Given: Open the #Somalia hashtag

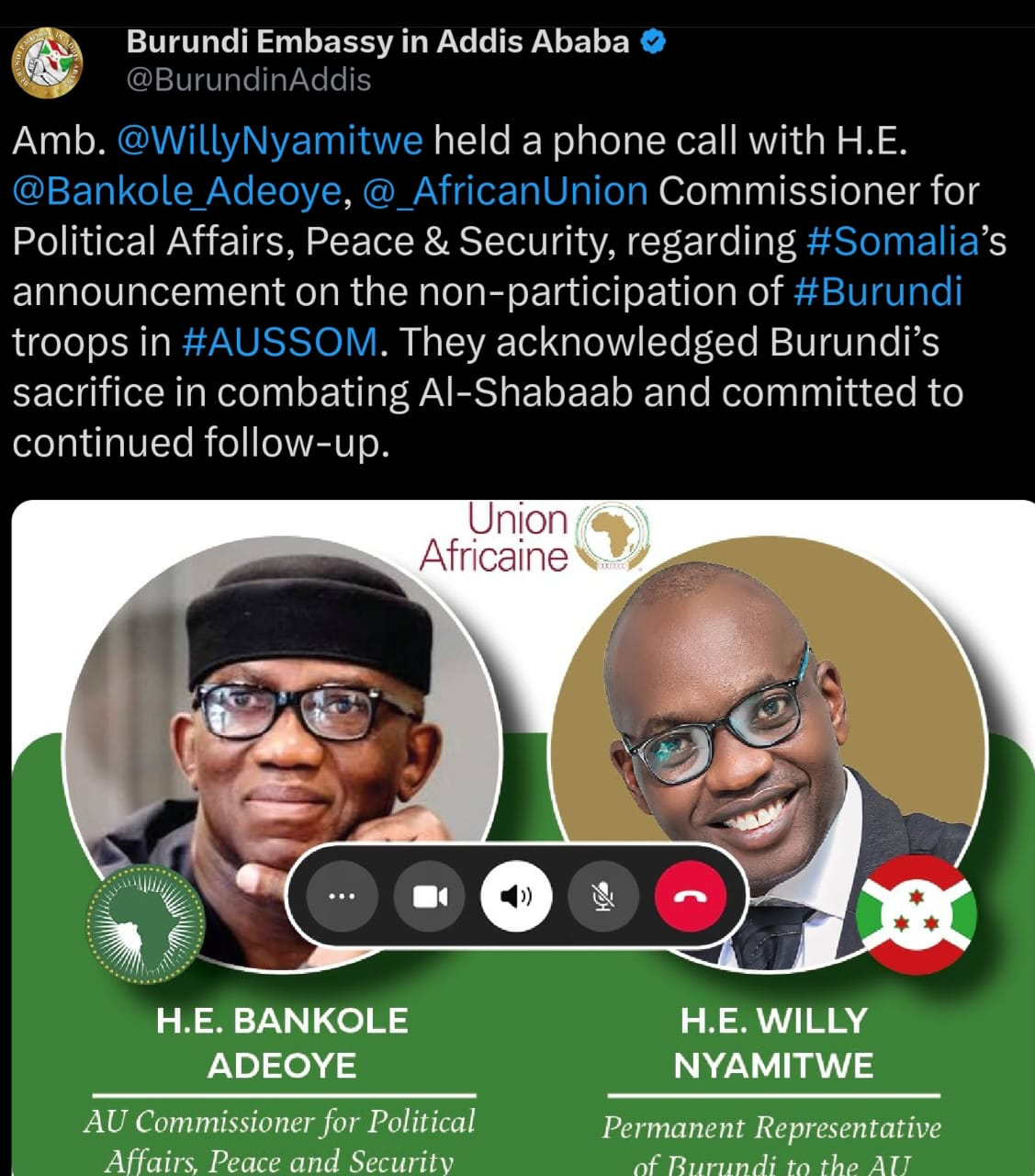Looking at the screenshot, I should click(x=892, y=242).
